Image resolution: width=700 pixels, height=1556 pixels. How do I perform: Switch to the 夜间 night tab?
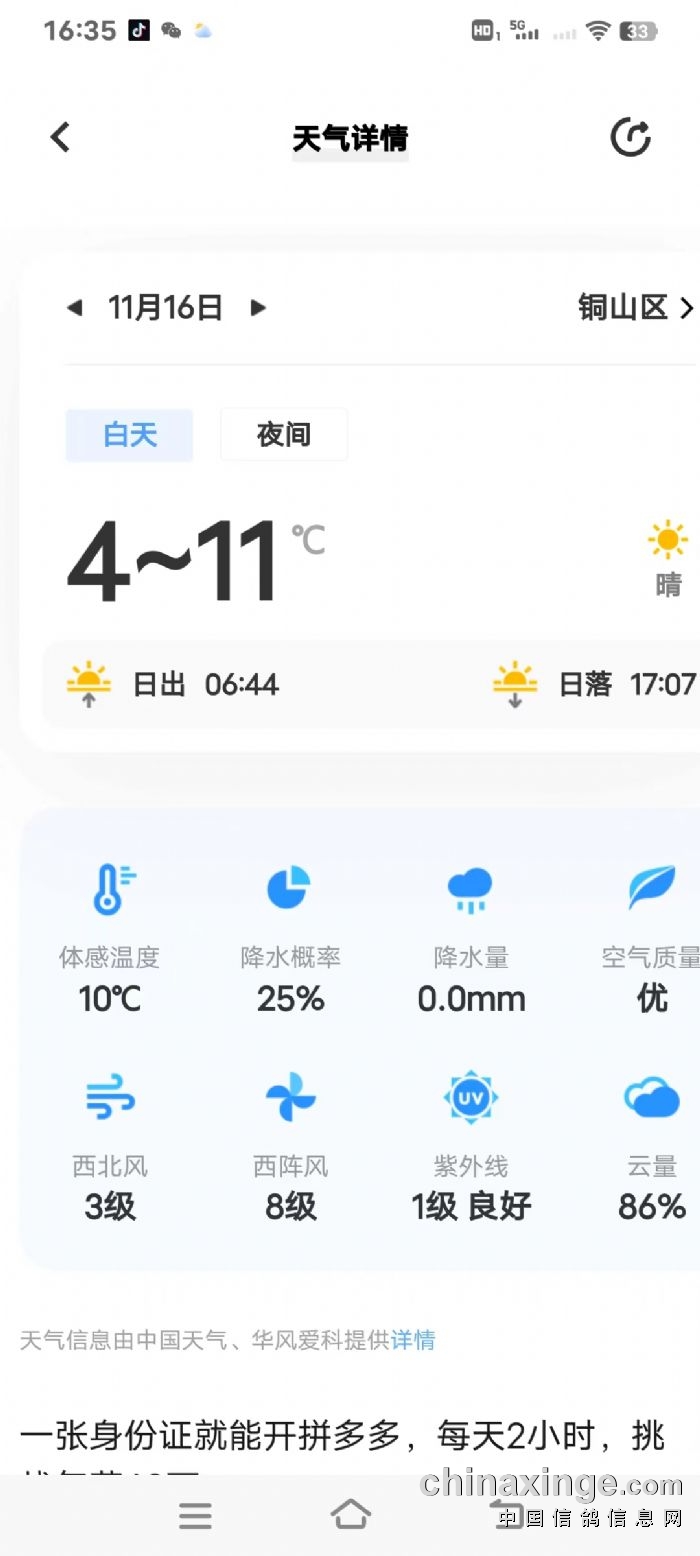point(284,435)
